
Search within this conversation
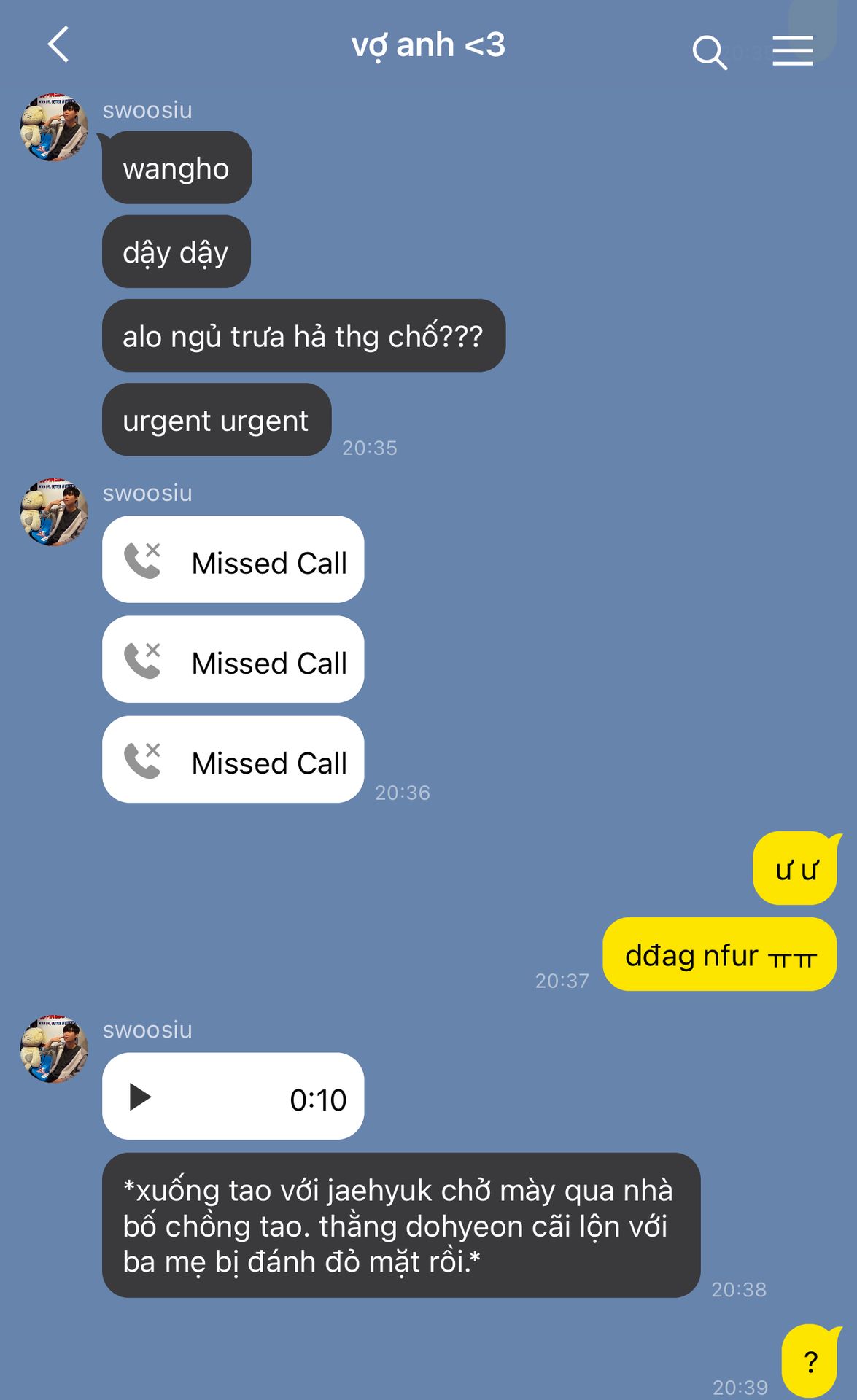tap(709, 52)
